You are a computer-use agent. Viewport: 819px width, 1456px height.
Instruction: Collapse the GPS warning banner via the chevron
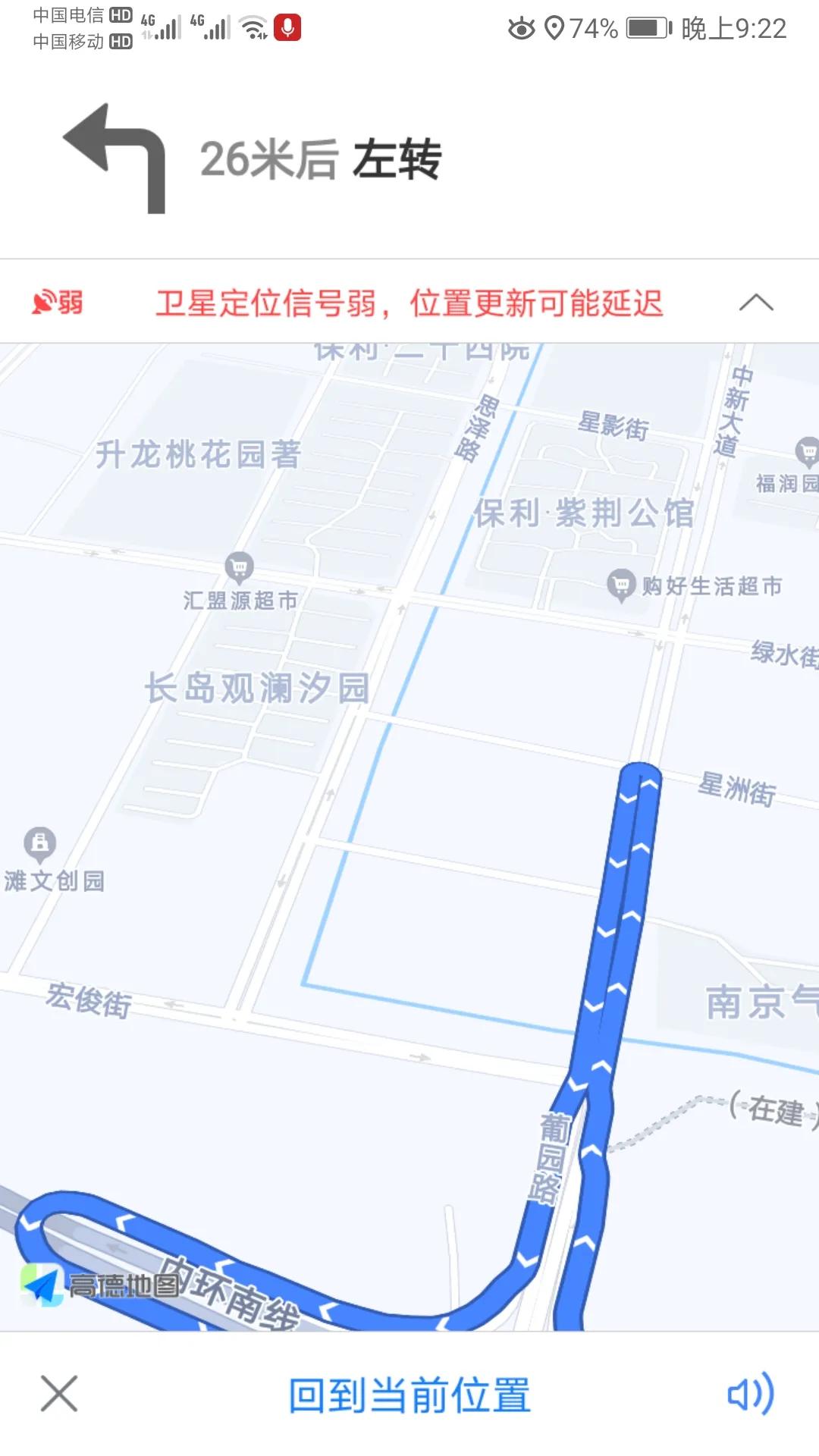(754, 300)
